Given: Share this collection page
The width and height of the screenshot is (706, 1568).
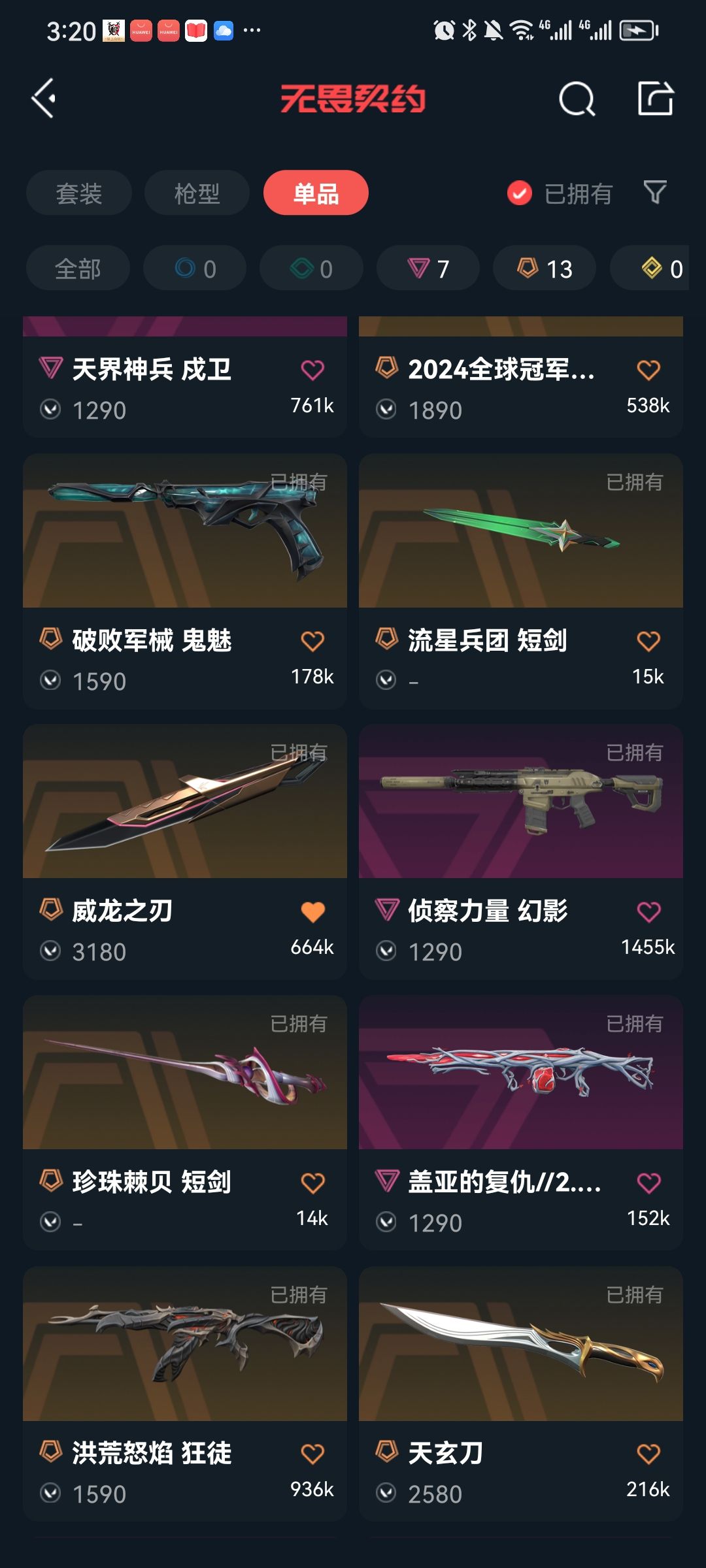Looking at the screenshot, I should pyautogui.click(x=655, y=99).
